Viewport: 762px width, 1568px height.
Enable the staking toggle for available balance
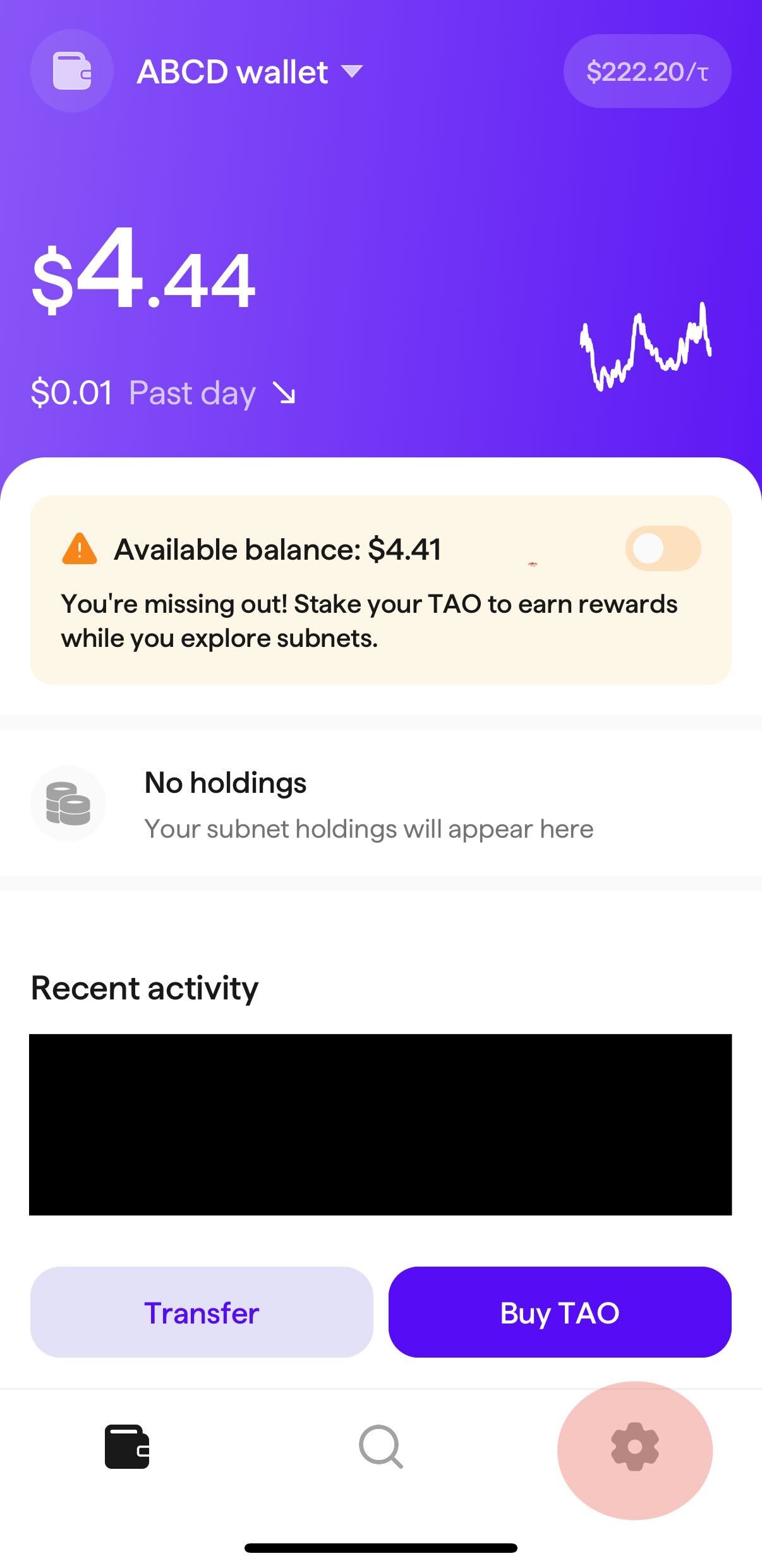pyautogui.click(x=663, y=548)
